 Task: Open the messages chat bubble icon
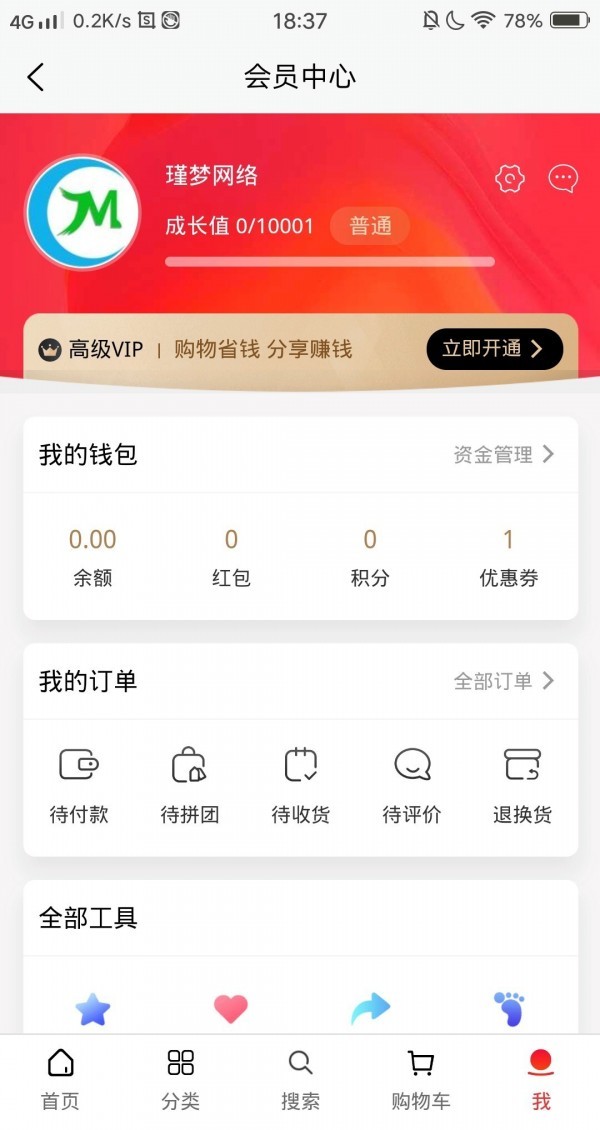click(563, 179)
